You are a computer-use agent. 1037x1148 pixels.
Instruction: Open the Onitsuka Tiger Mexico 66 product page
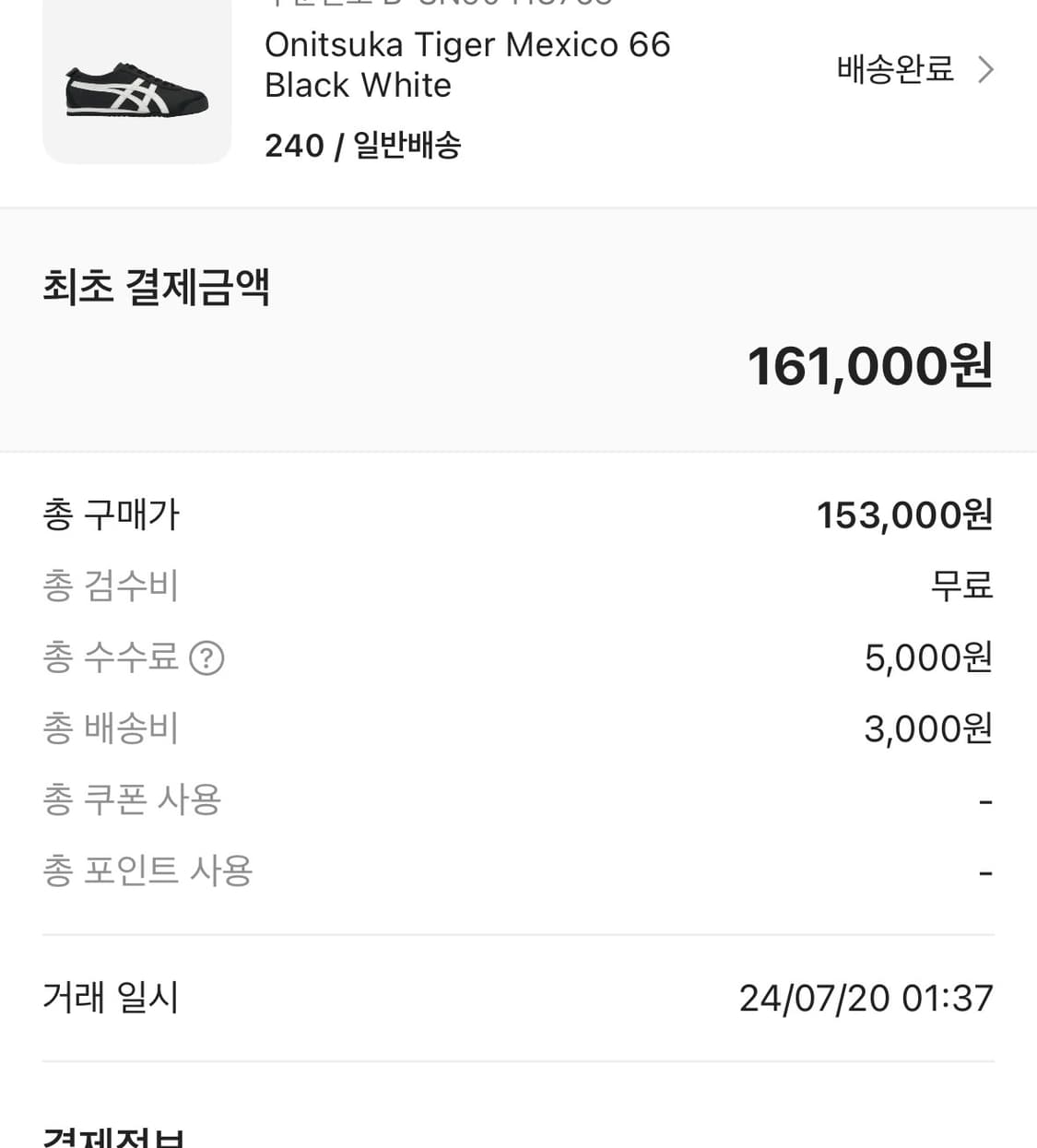(x=467, y=64)
